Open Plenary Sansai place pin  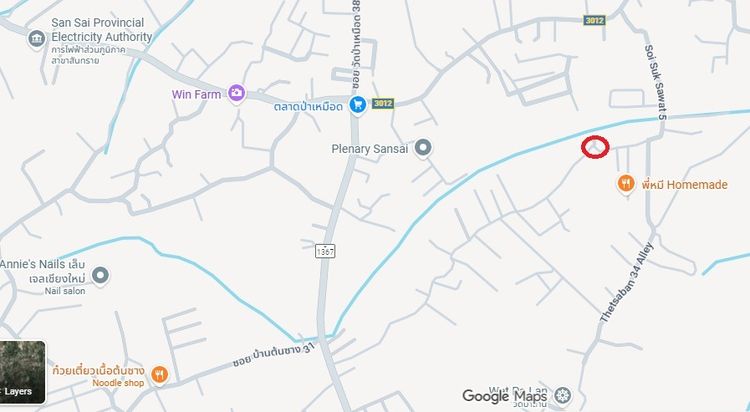pyautogui.click(x=423, y=148)
